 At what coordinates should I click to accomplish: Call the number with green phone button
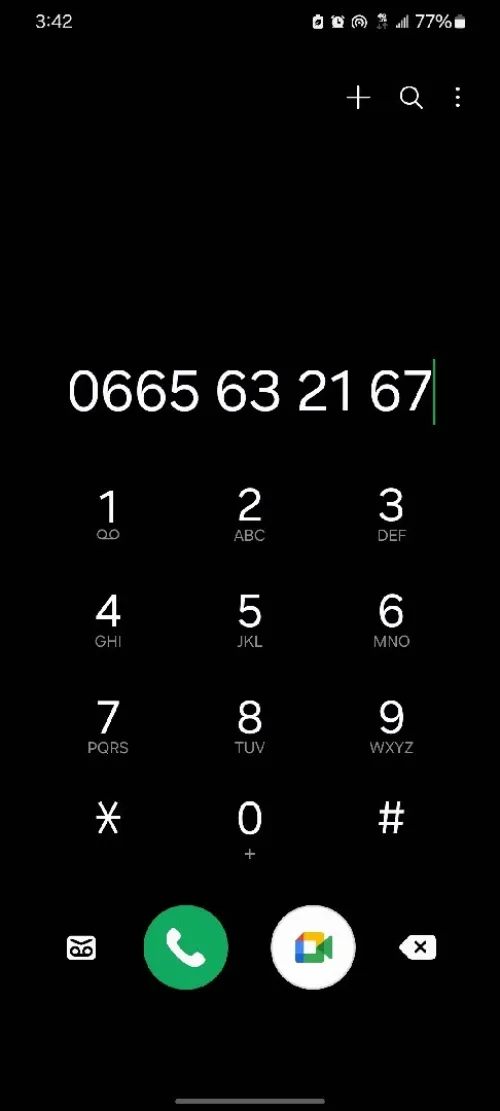(186, 947)
